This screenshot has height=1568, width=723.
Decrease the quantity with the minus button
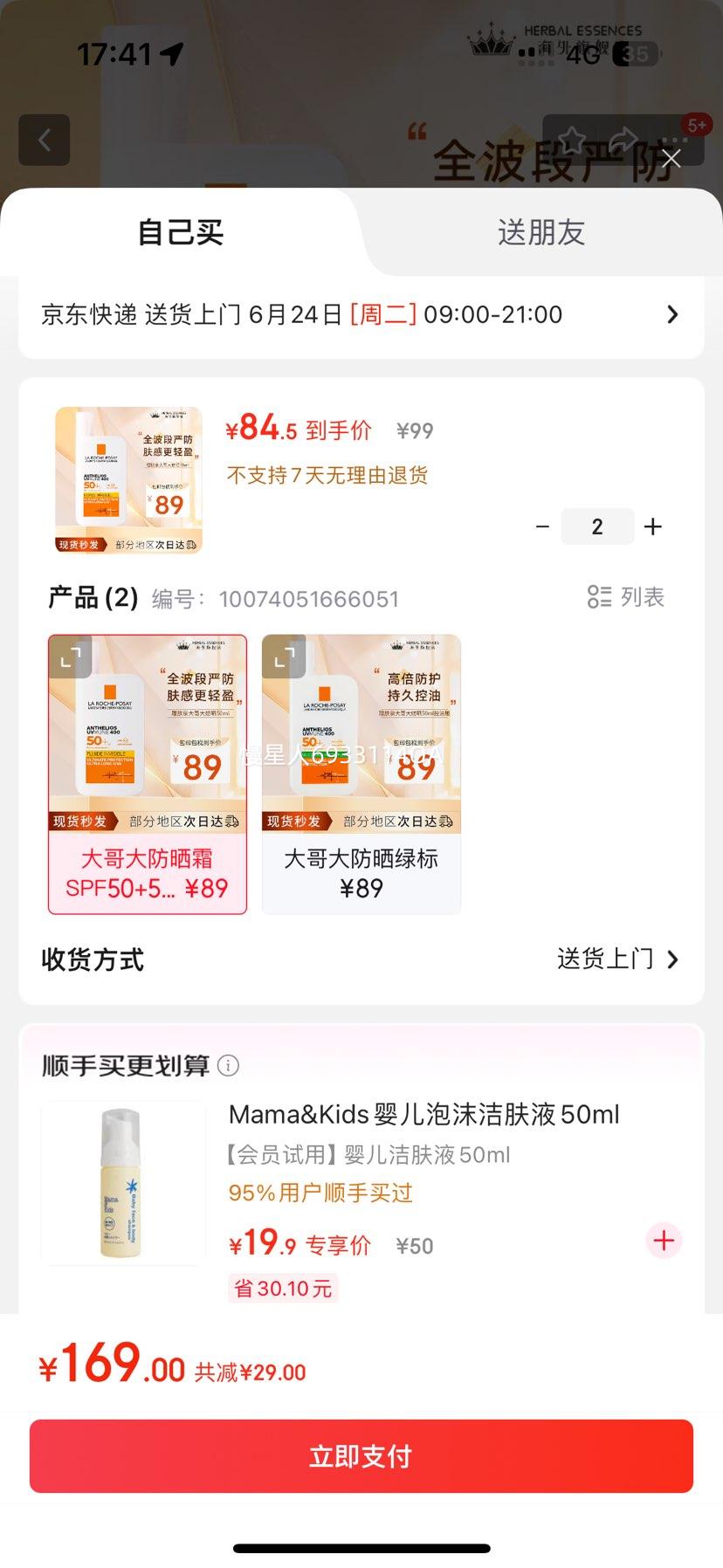542,526
